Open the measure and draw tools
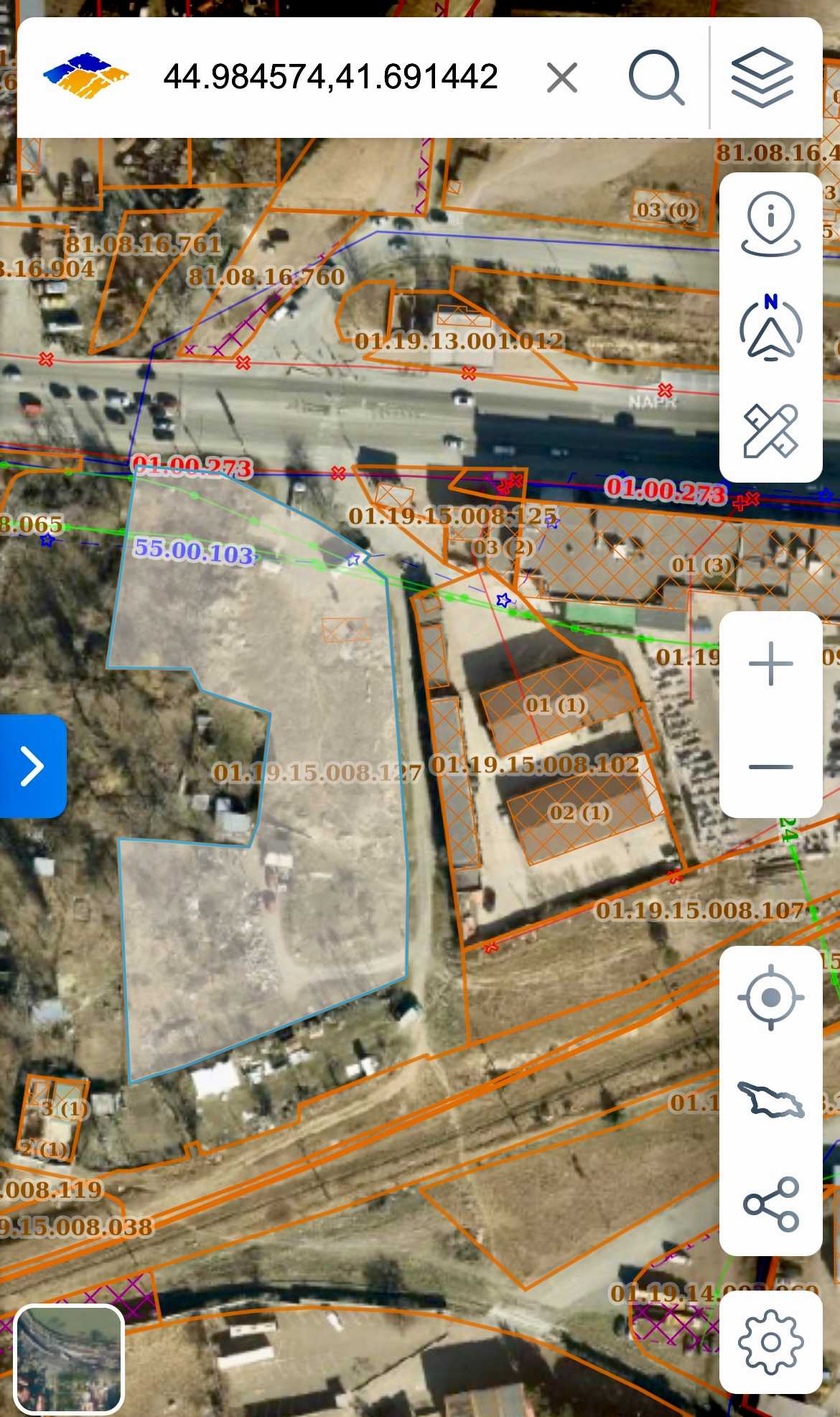Screen dimensions: 840x1417 click(x=771, y=431)
